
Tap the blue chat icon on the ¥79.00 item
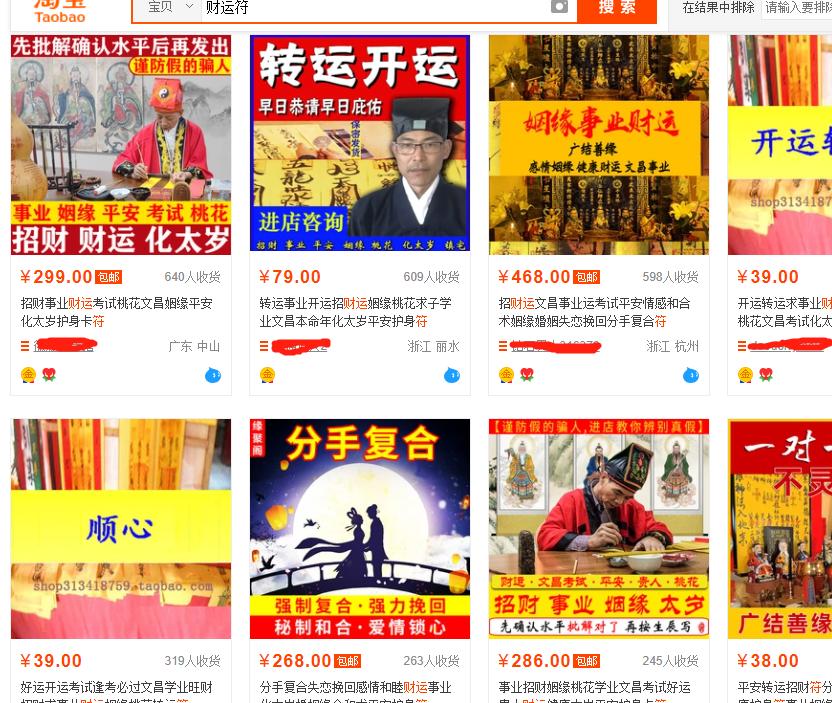pyautogui.click(x=452, y=375)
